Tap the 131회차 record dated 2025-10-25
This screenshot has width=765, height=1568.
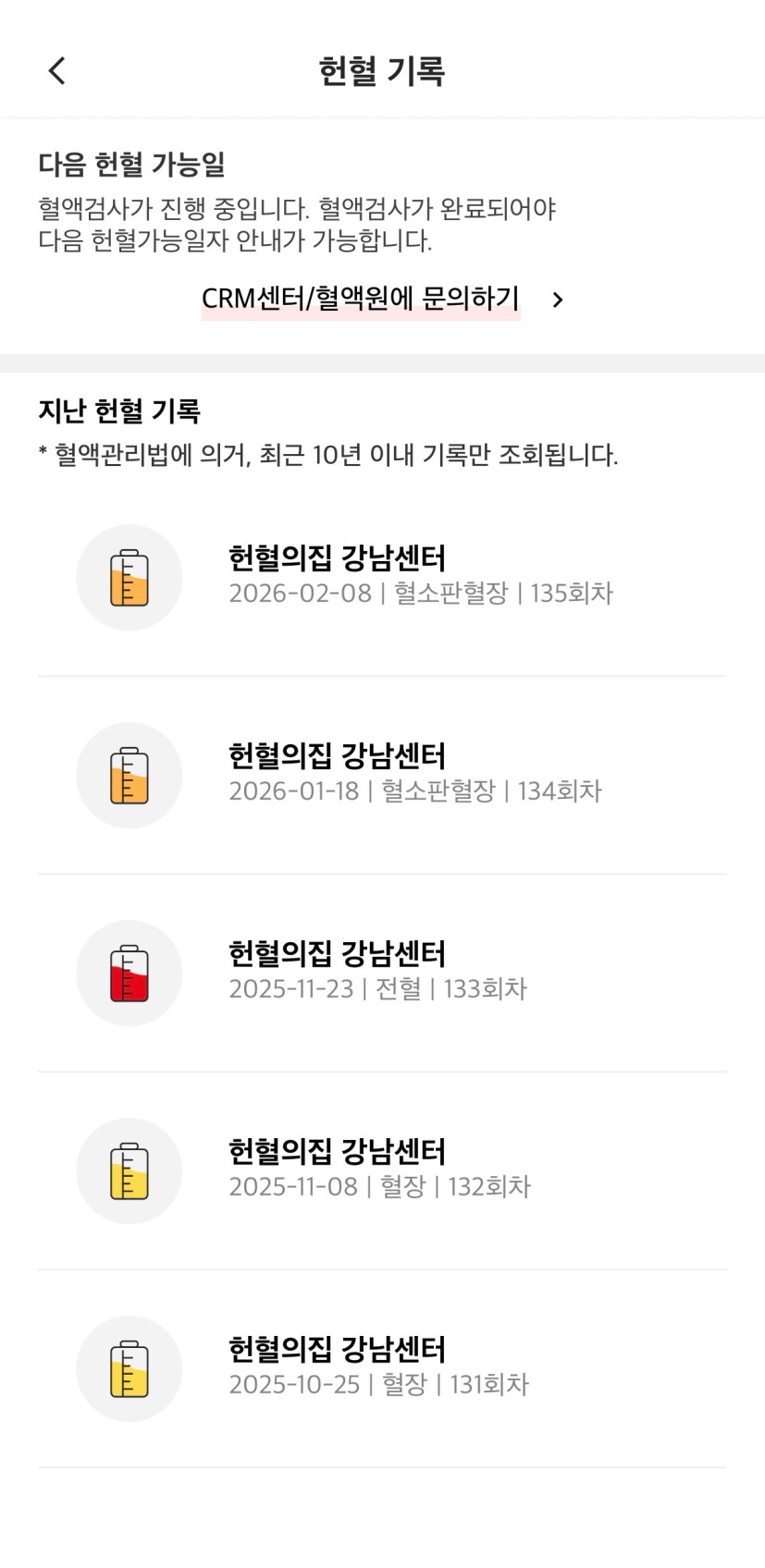[382, 1368]
